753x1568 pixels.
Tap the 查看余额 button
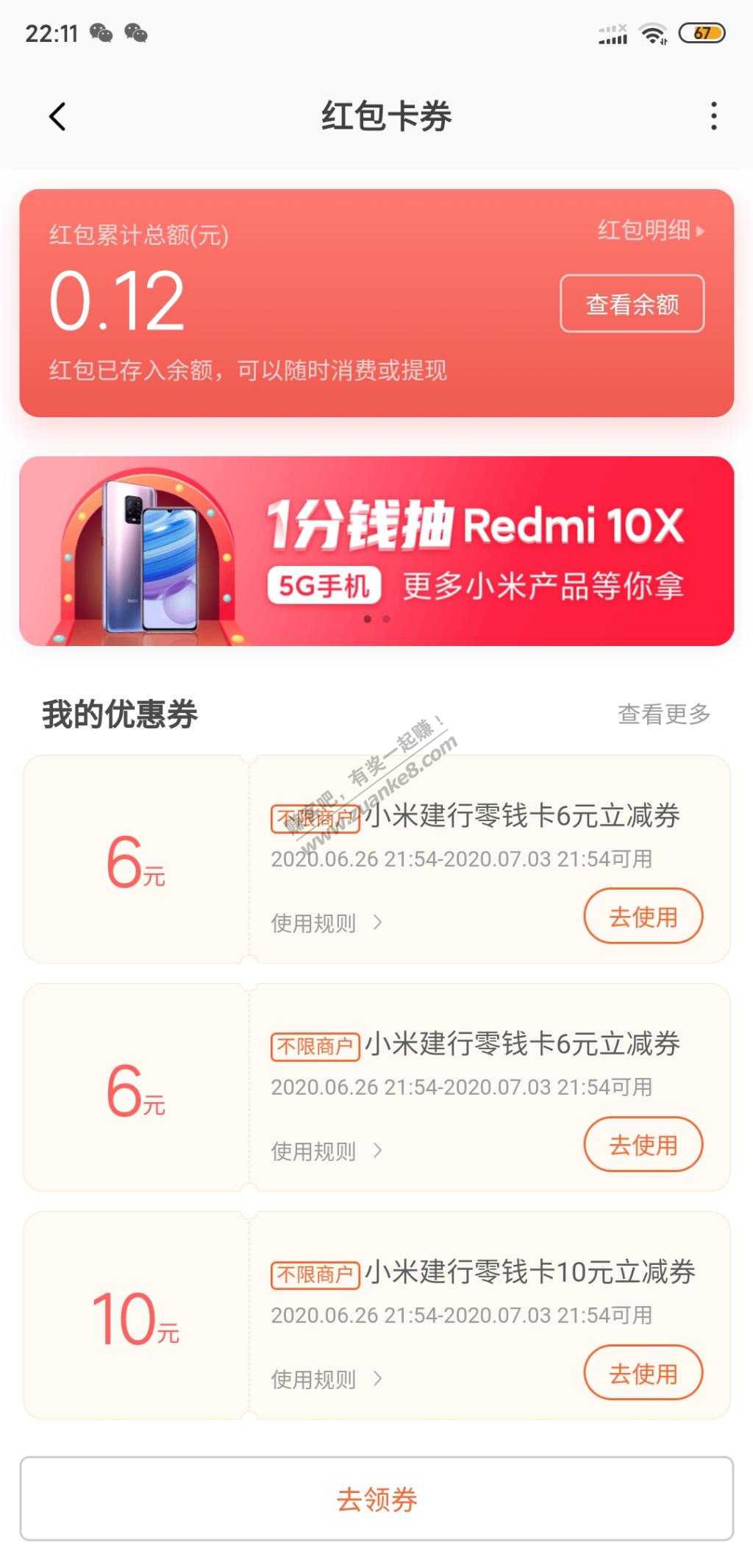pyautogui.click(x=632, y=304)
